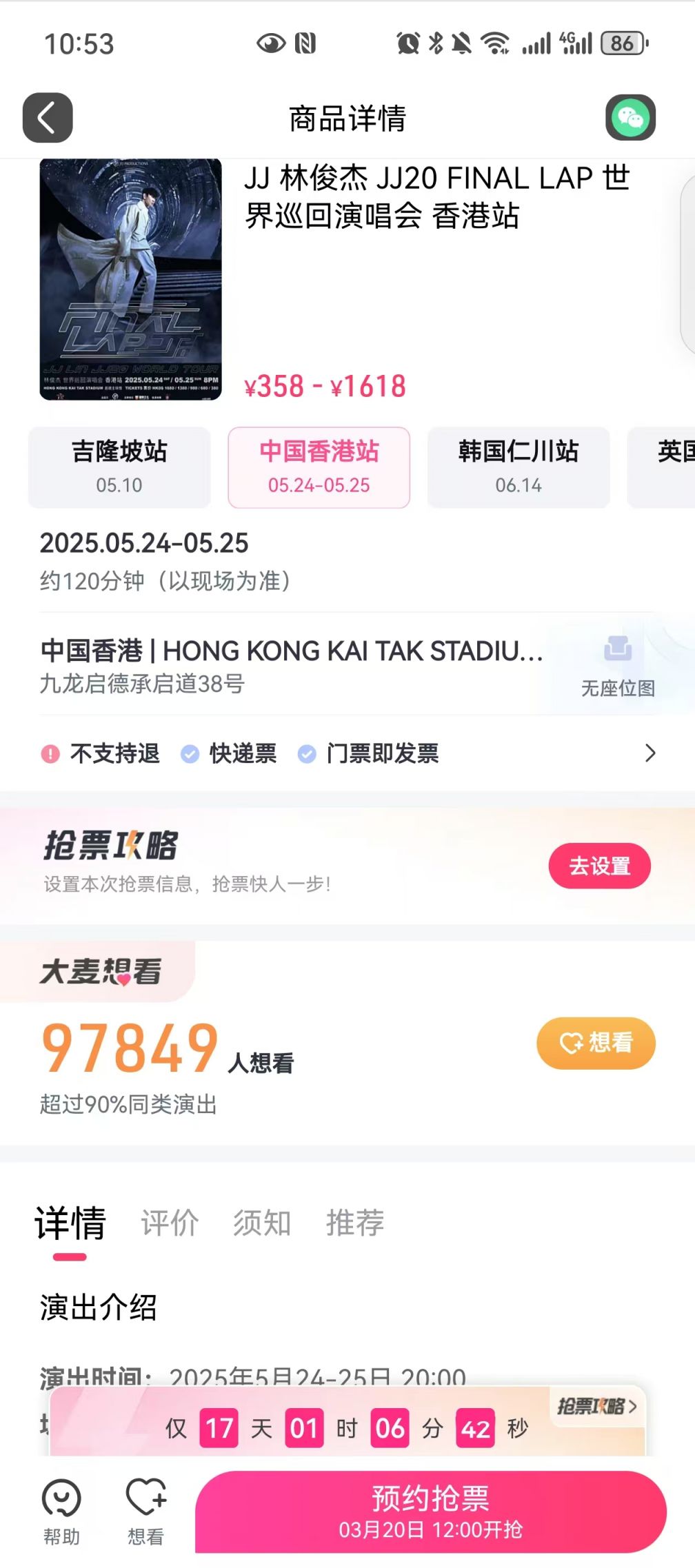
Task: Select the 中国香港站 05.24-05.25 stop
Action: pyautogui.click(x=319, y=467)
